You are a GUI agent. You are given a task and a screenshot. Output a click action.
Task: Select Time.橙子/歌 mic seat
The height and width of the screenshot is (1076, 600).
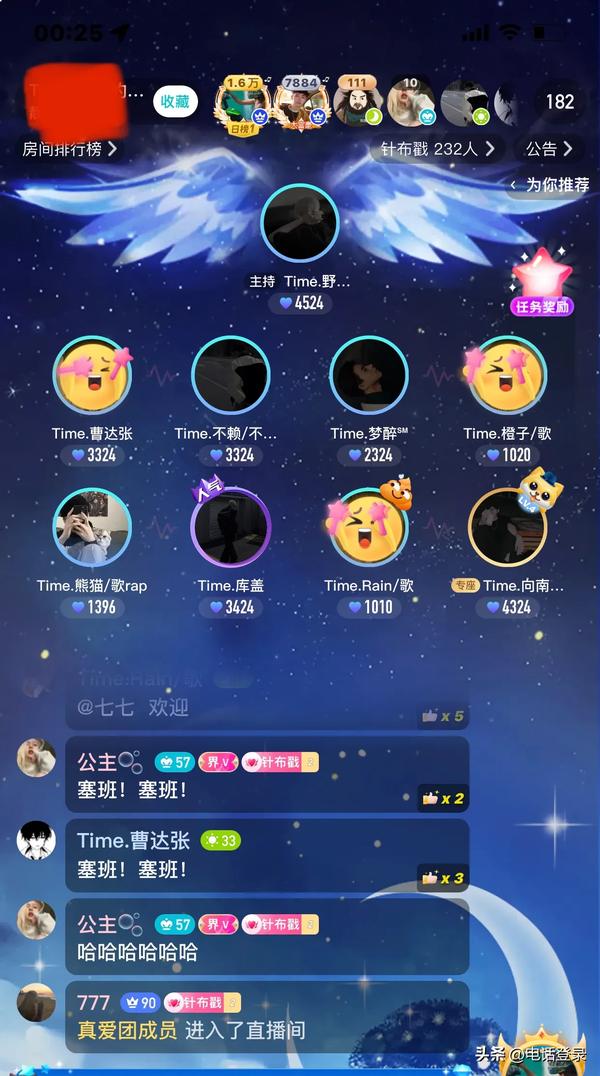[x=507, y=375]
